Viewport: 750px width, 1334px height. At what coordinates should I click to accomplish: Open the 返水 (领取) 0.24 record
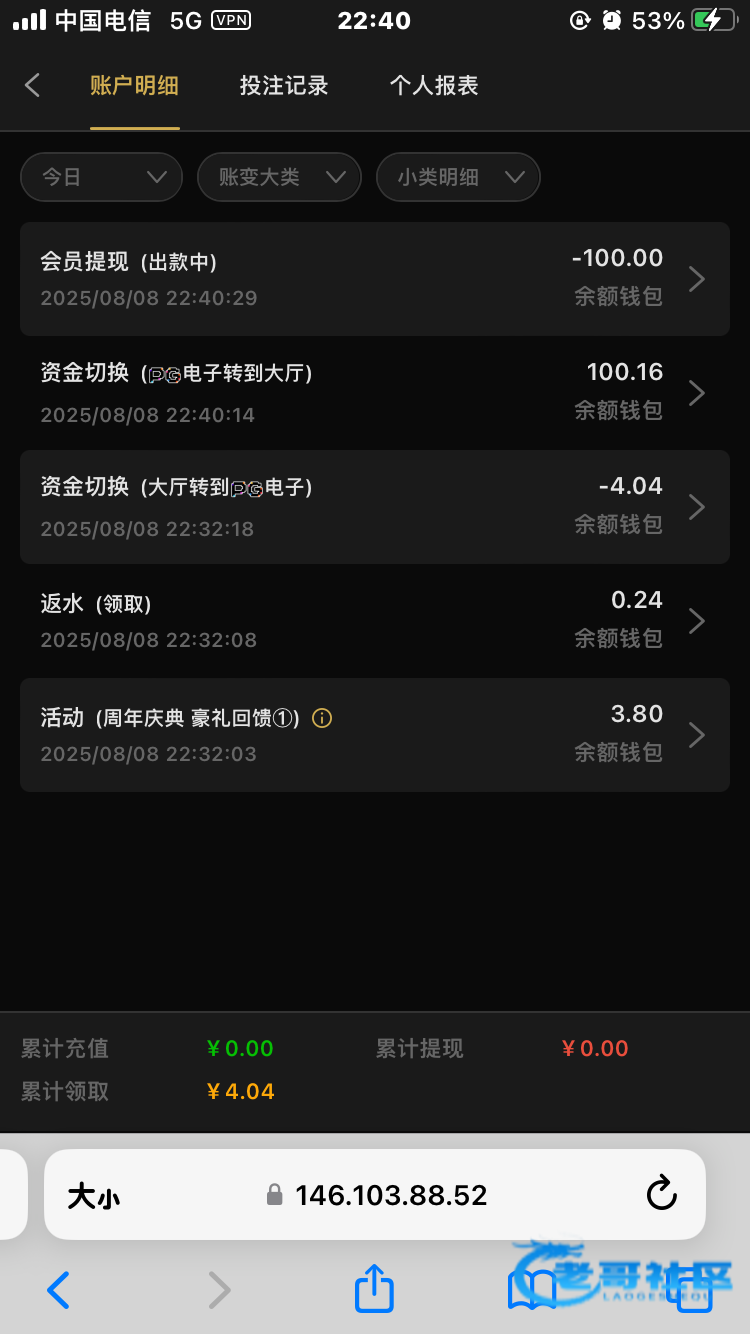point(374,620)
